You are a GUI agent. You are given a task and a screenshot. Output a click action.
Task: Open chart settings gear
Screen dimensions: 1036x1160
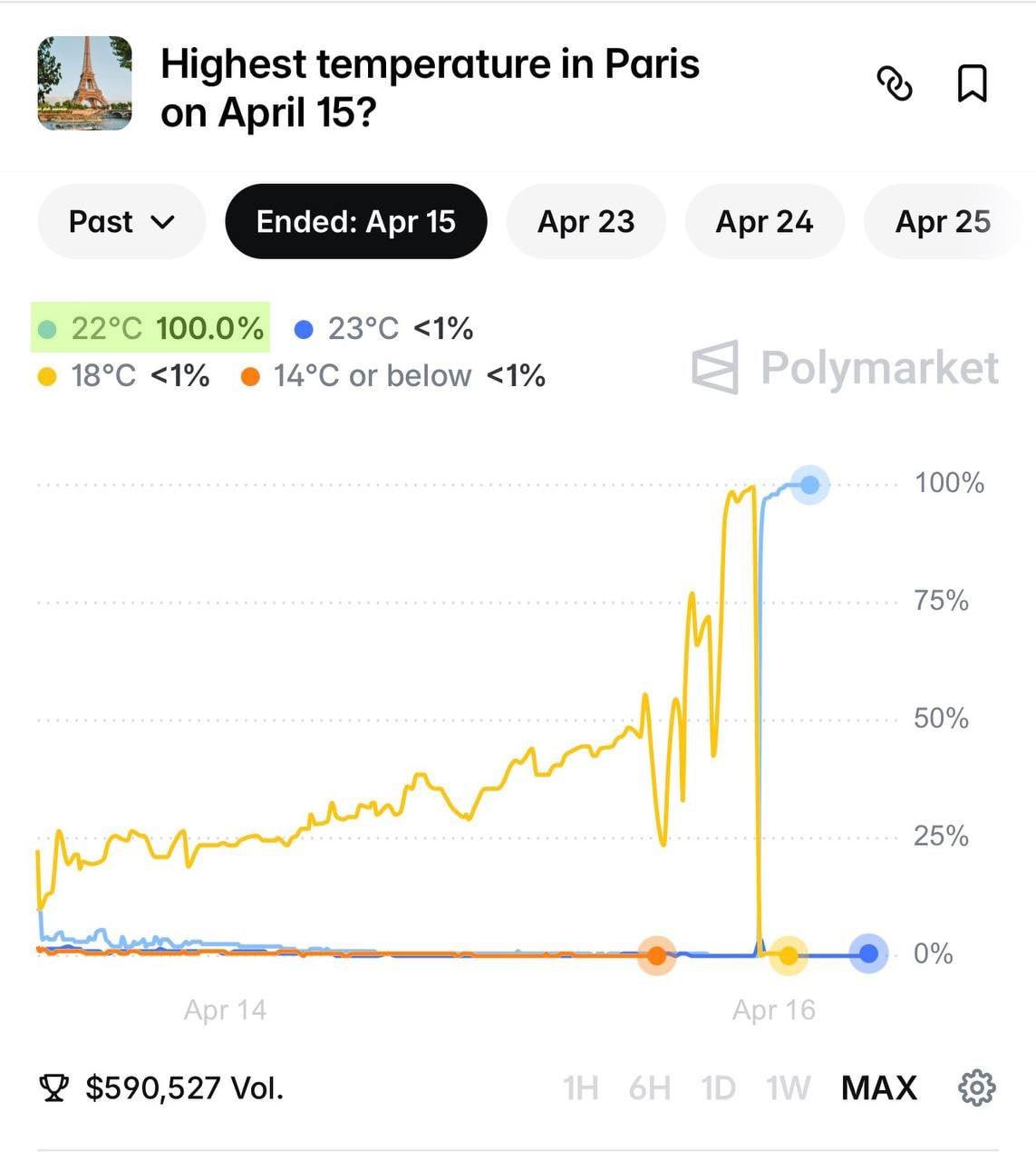point(976,1087)
